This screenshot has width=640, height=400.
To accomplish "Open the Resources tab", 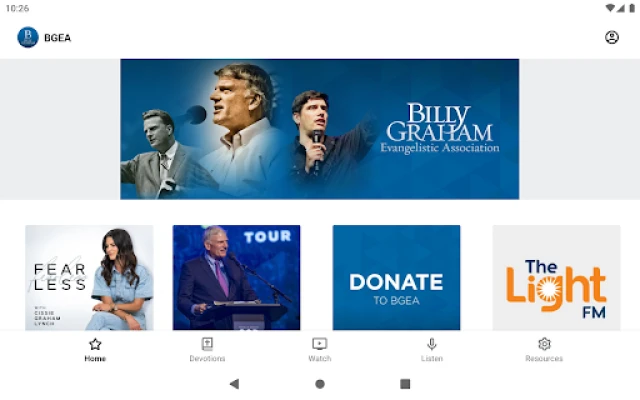I will [x=544, y=349].
